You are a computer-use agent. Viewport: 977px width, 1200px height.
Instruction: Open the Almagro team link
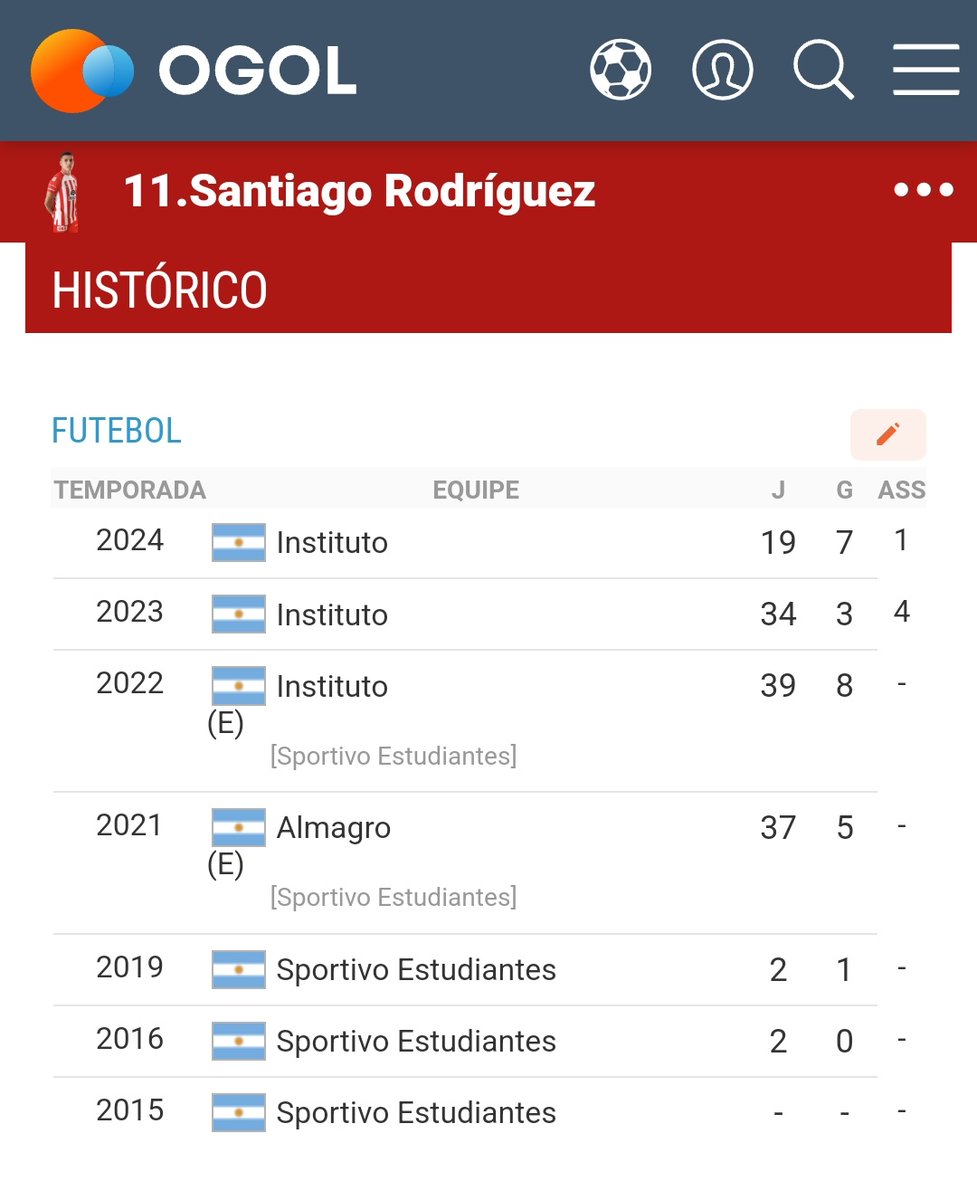(x=334, y=828)
